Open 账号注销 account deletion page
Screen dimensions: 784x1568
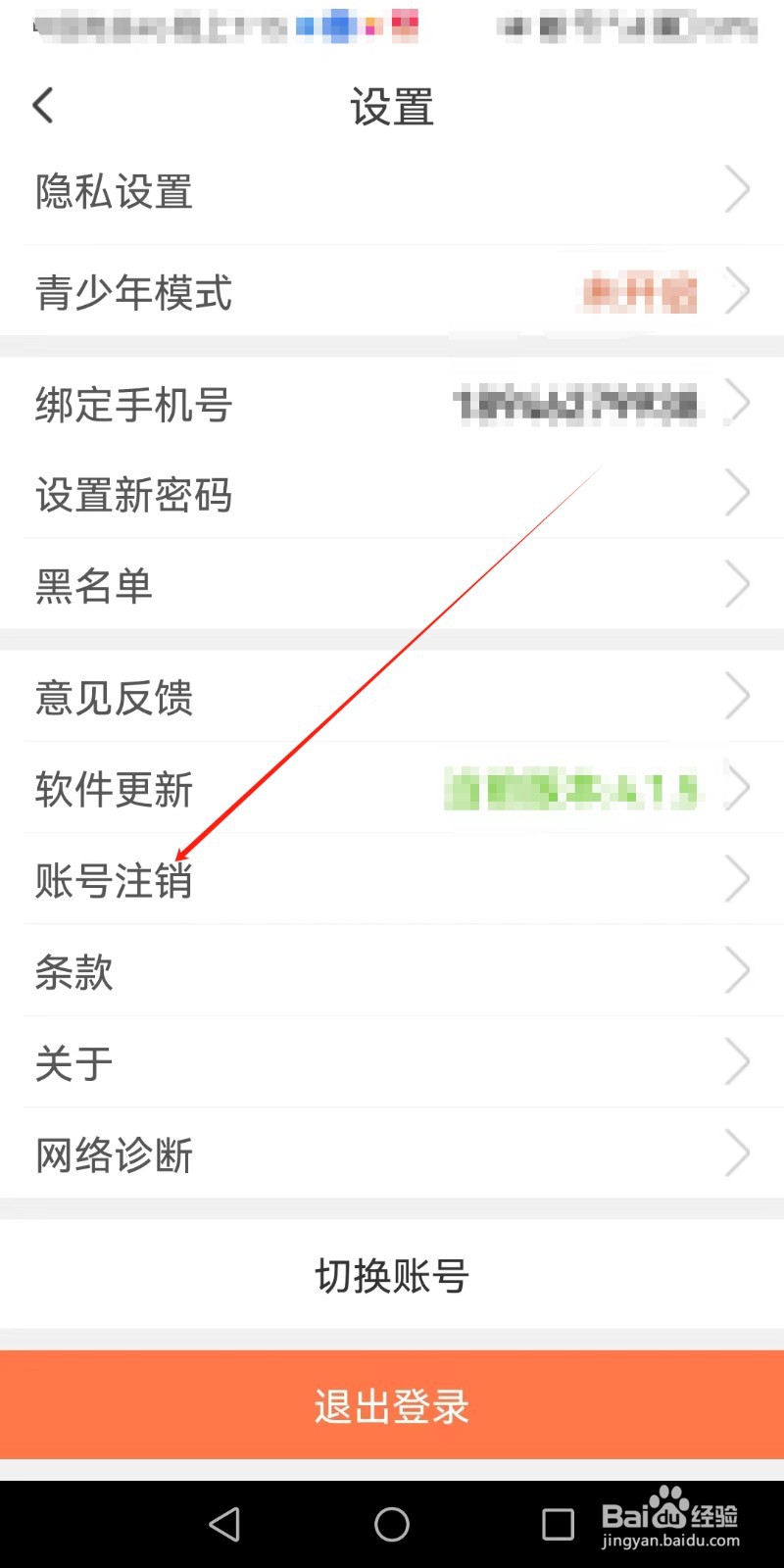[113, 880]
